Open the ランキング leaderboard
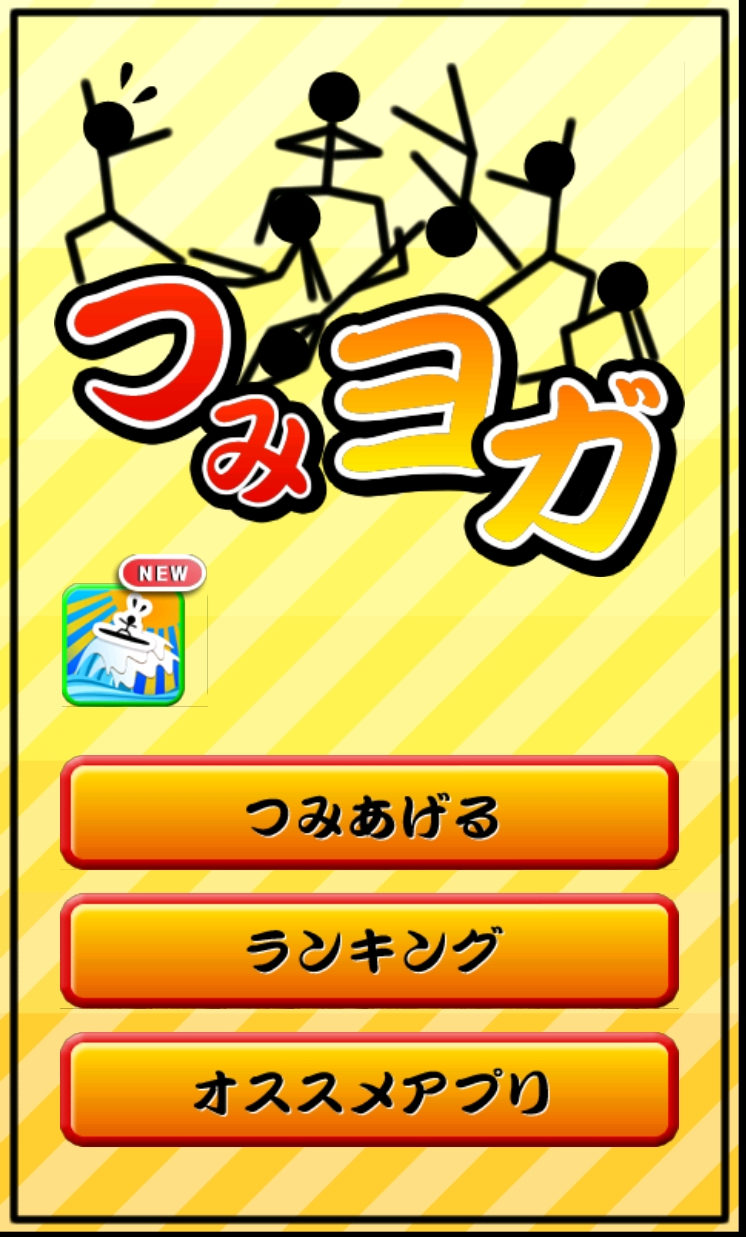Viewport: 746px width, 1237px height. click(369, 950)
